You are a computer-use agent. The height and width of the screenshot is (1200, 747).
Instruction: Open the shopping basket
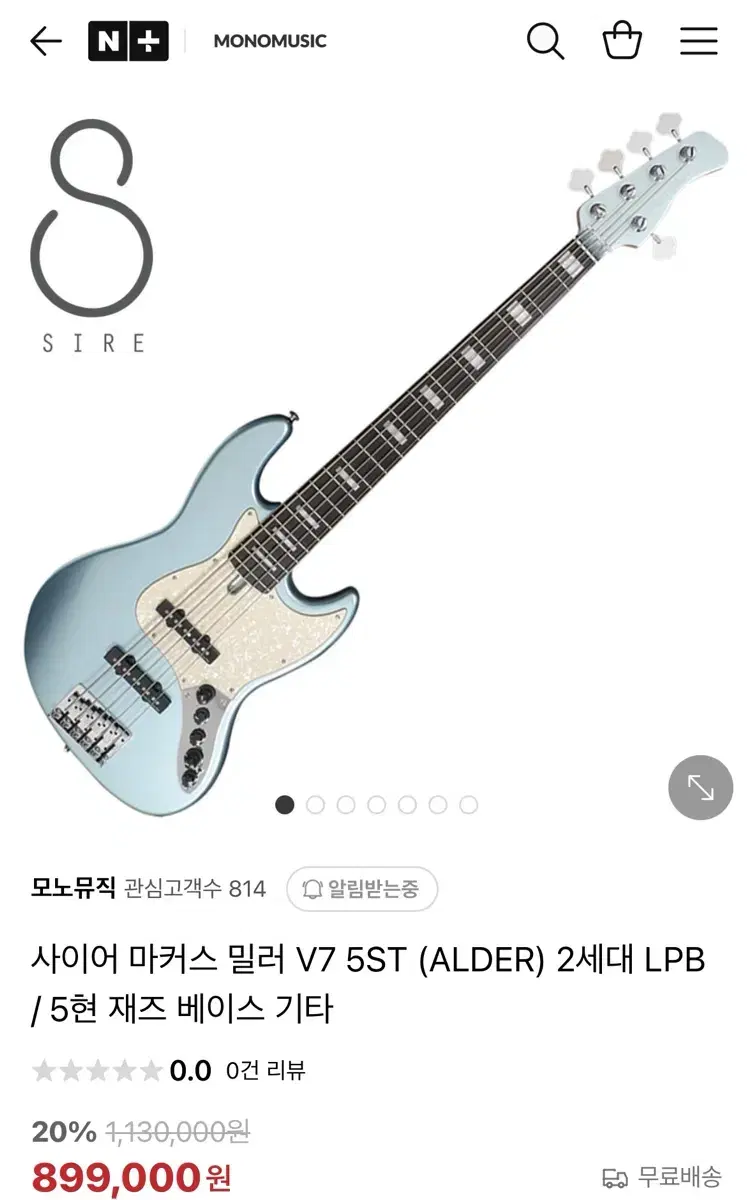point(622,41)
